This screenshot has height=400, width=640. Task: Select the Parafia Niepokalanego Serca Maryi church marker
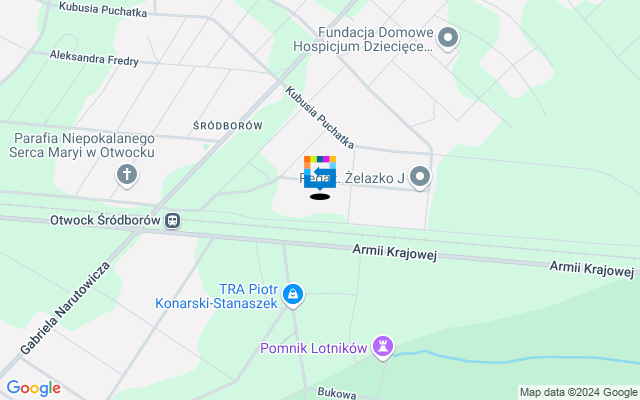point(127,176)
